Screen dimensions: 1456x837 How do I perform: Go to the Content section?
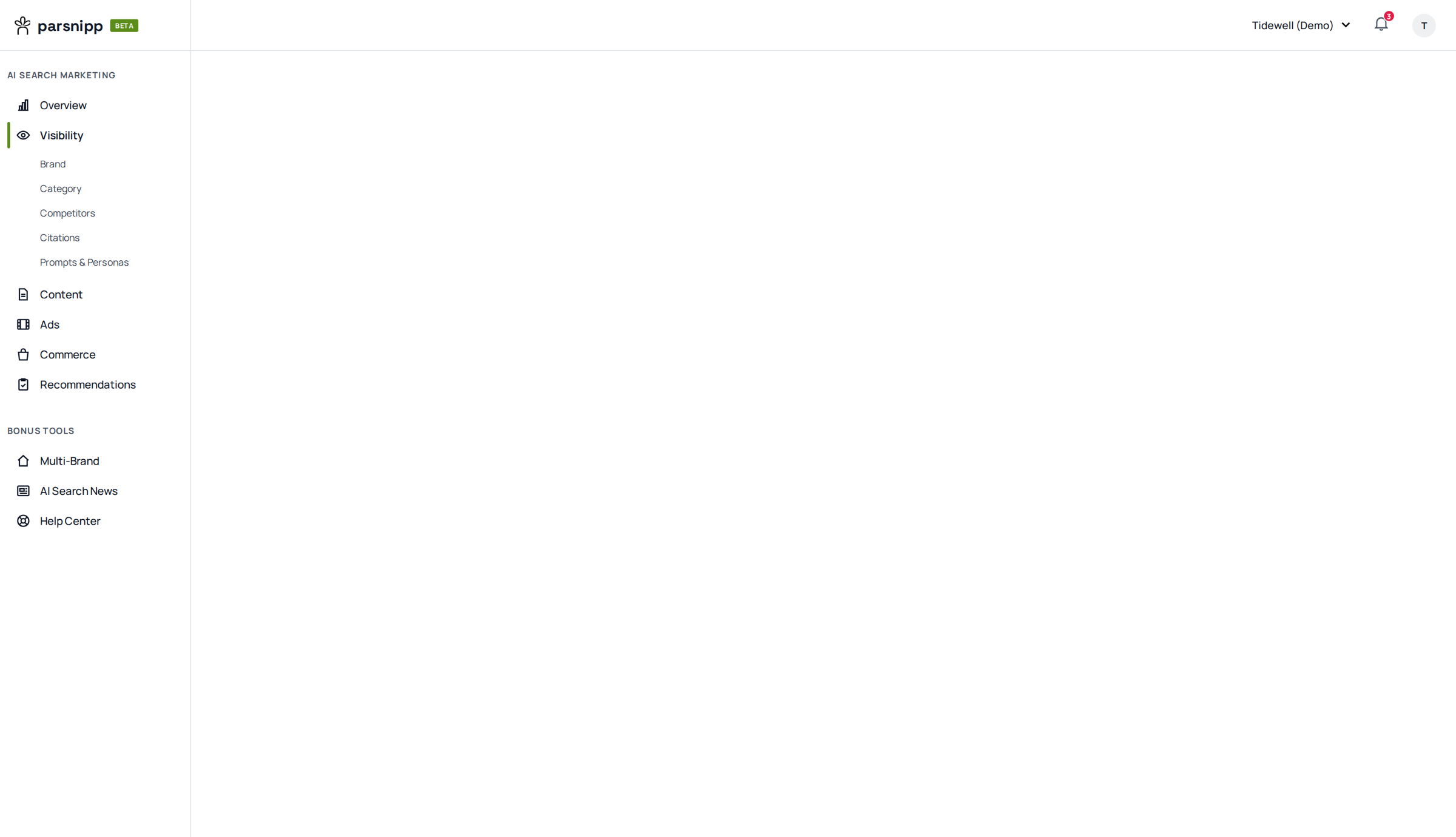[95, 295]
